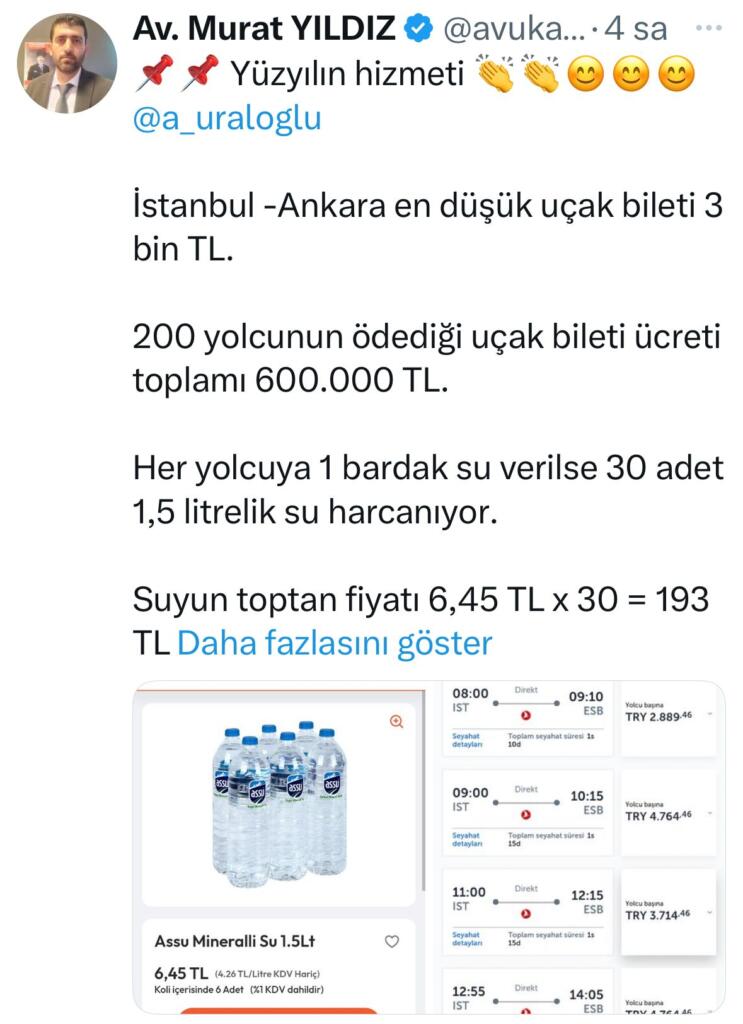Open the @a_uraloglu mention
Screen dimensions: 743x1024
227,118
